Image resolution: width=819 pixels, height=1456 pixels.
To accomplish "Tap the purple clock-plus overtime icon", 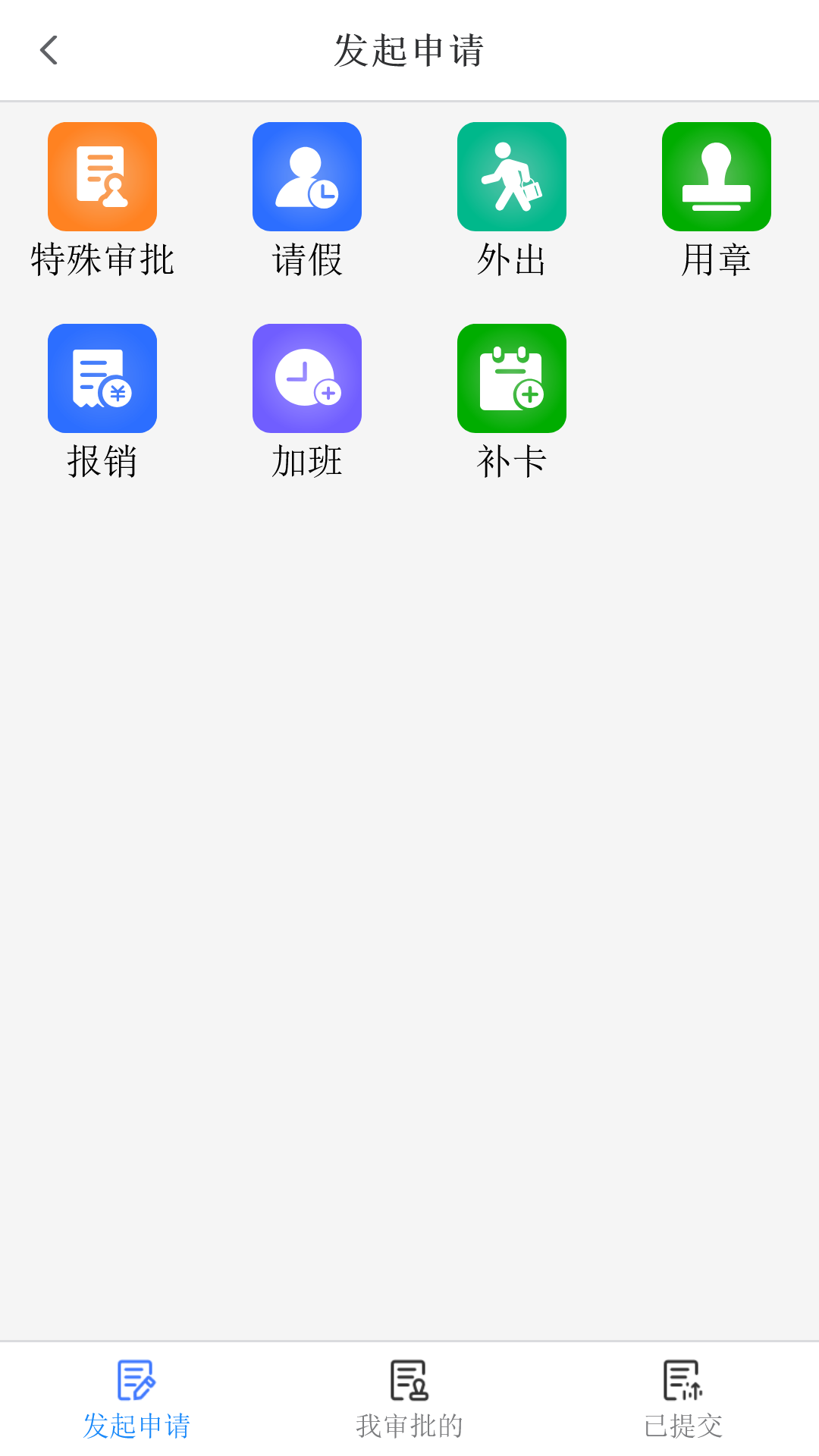I will tap(307, 378).
